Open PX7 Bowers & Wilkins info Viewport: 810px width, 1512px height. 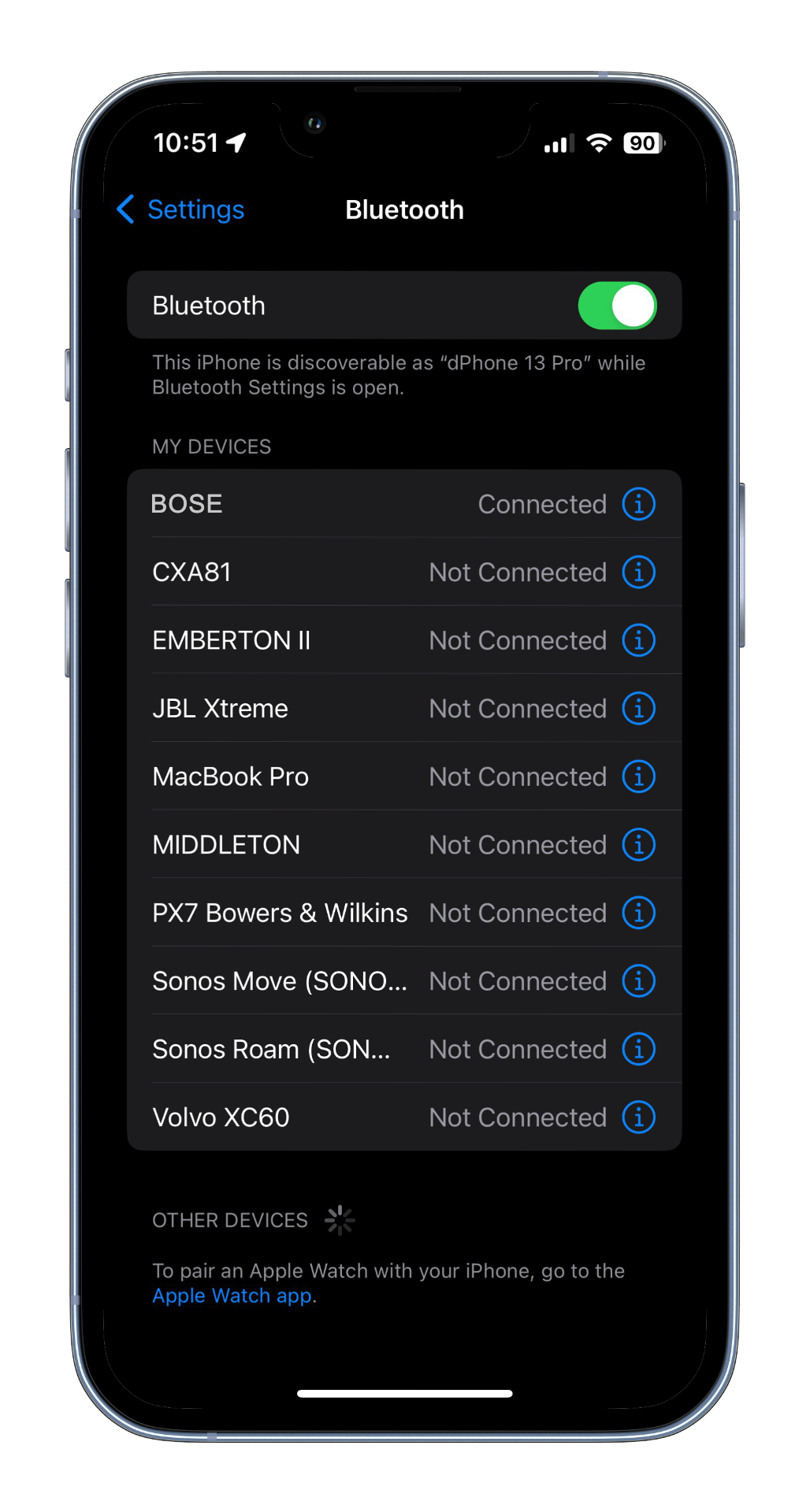pyautogui.click(x=639, y=913)
